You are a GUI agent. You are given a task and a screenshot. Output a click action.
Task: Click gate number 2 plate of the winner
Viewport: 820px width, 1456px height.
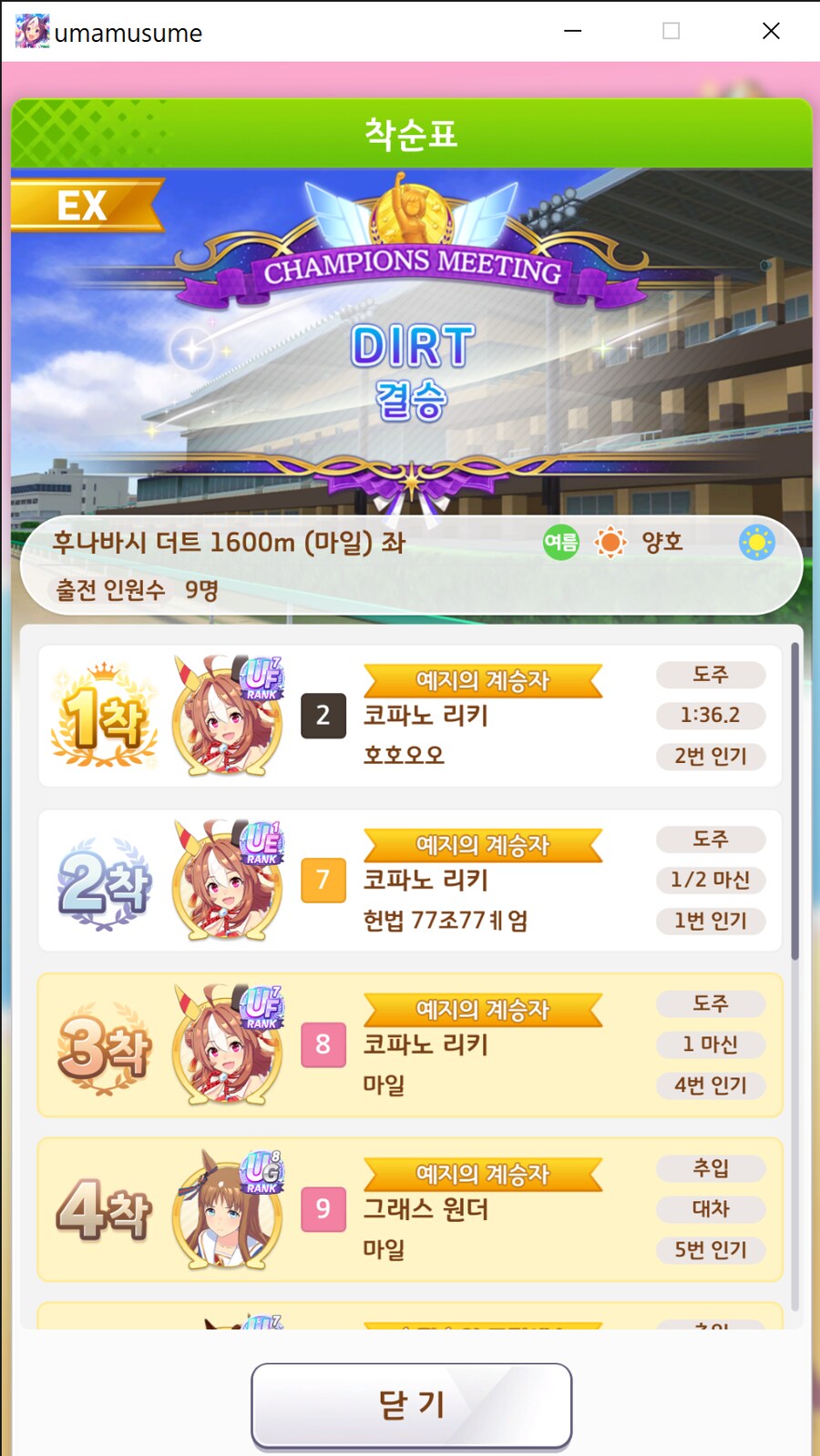323,716
